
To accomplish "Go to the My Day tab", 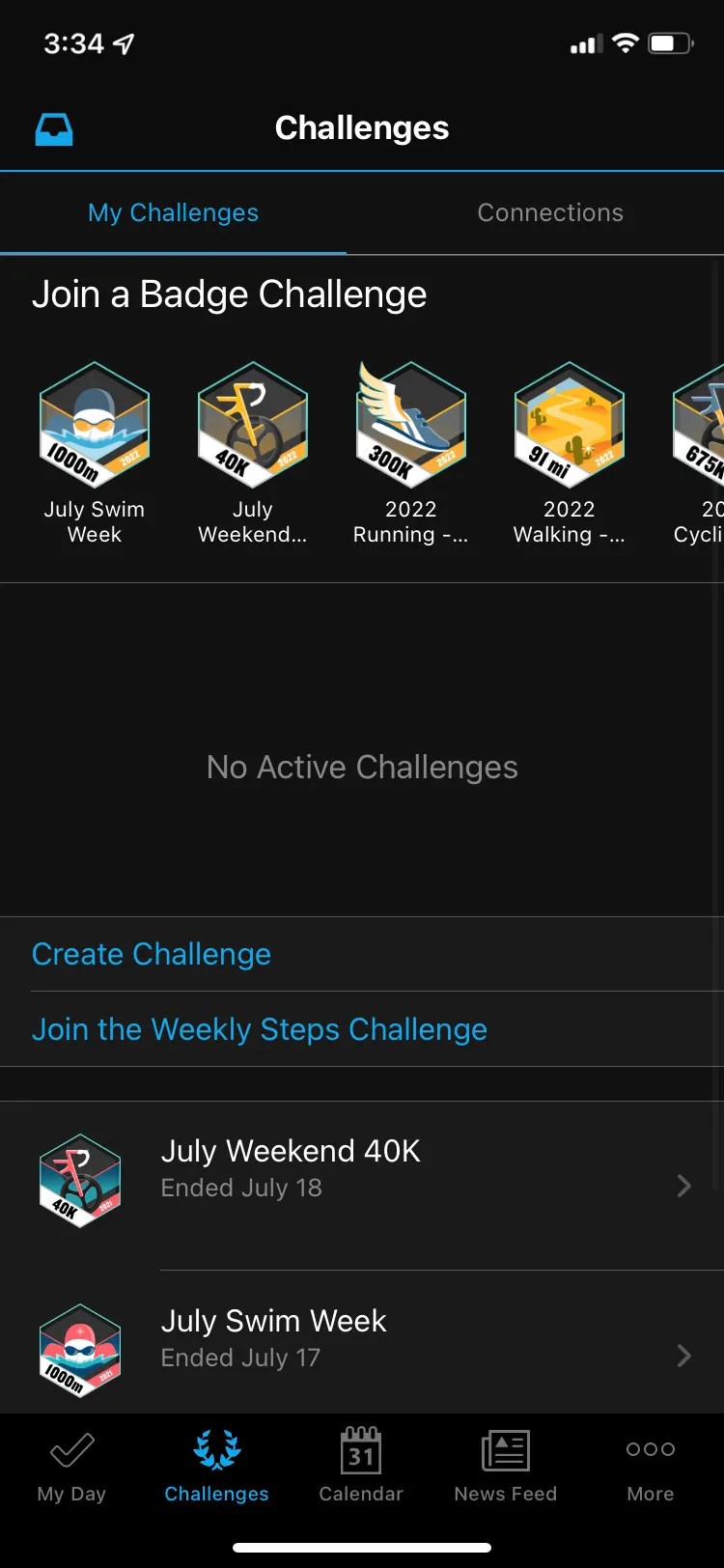I will [x=71, y=1466].
